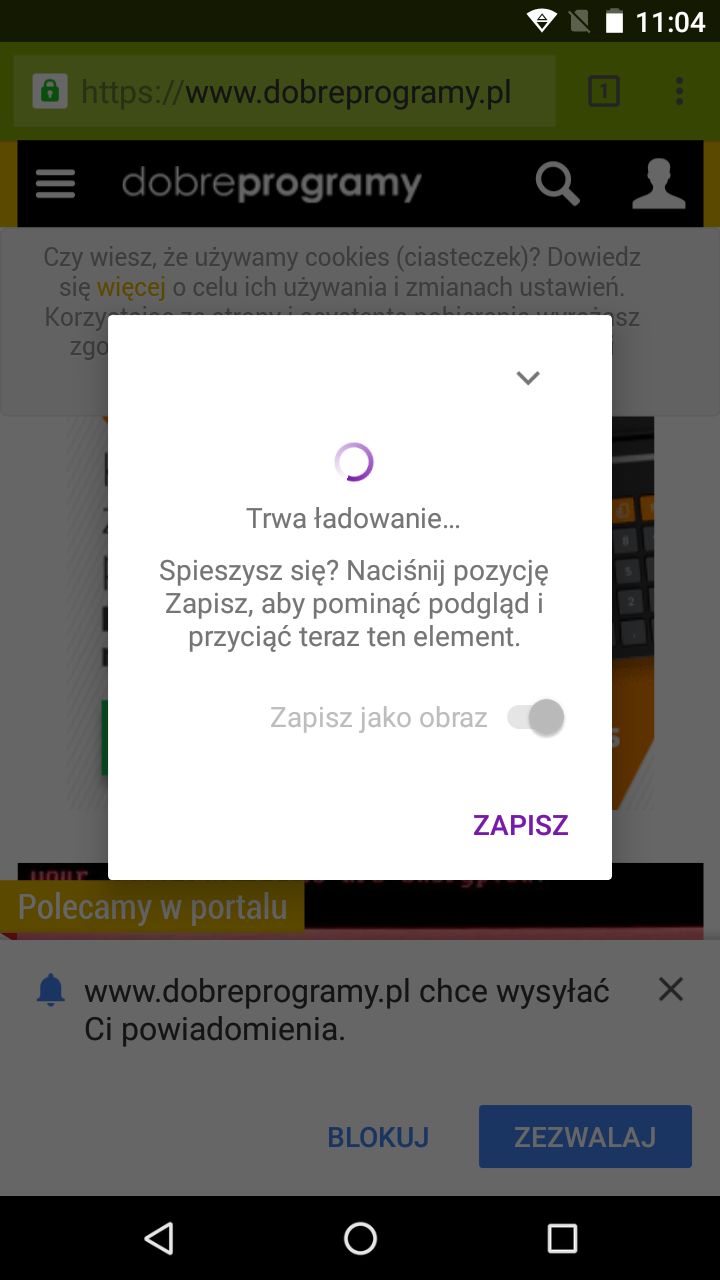Enable the Zapisz jako obraz switch

(537, 717)
